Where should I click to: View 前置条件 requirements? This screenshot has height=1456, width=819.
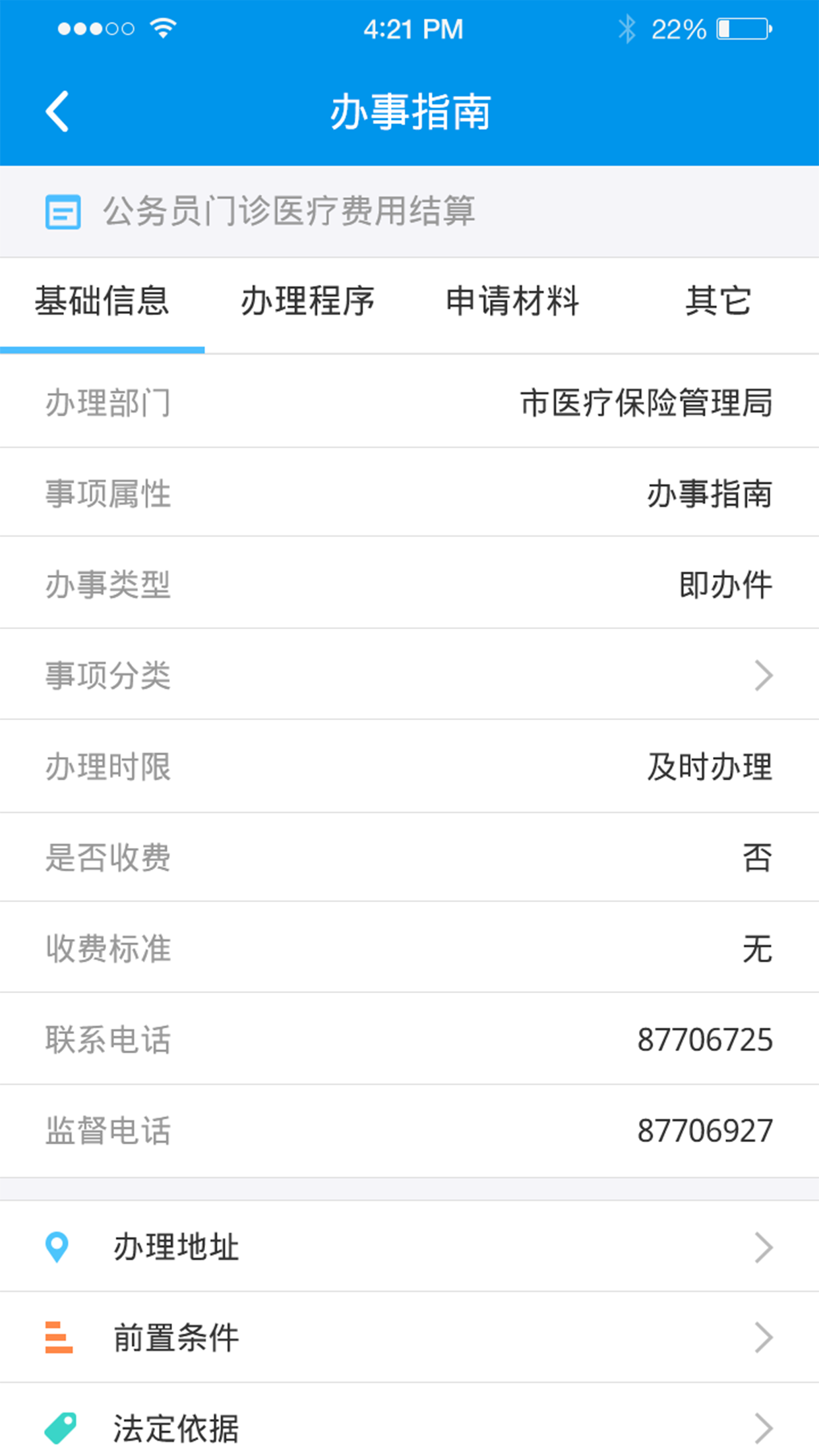(409, 1338)
